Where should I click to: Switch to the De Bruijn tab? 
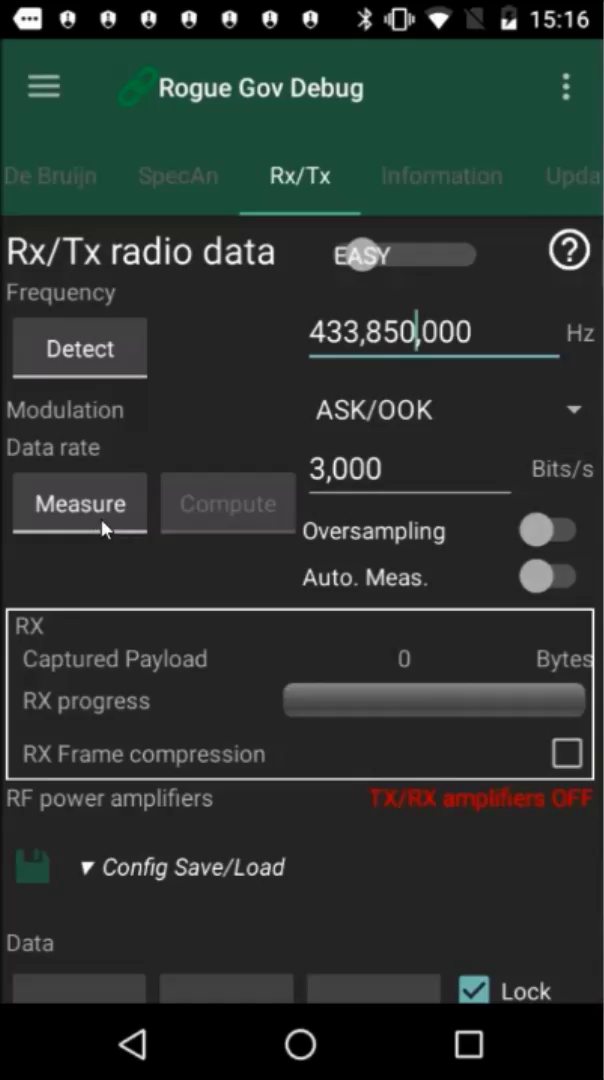coord(50,176)
